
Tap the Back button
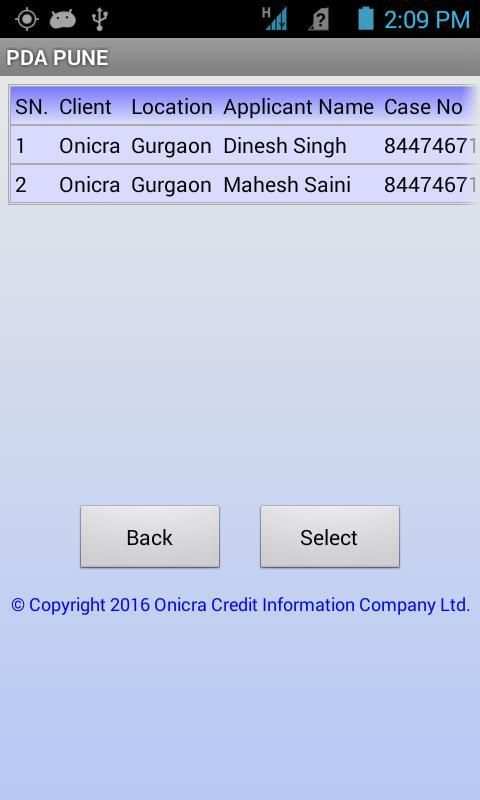coord(150,537)
